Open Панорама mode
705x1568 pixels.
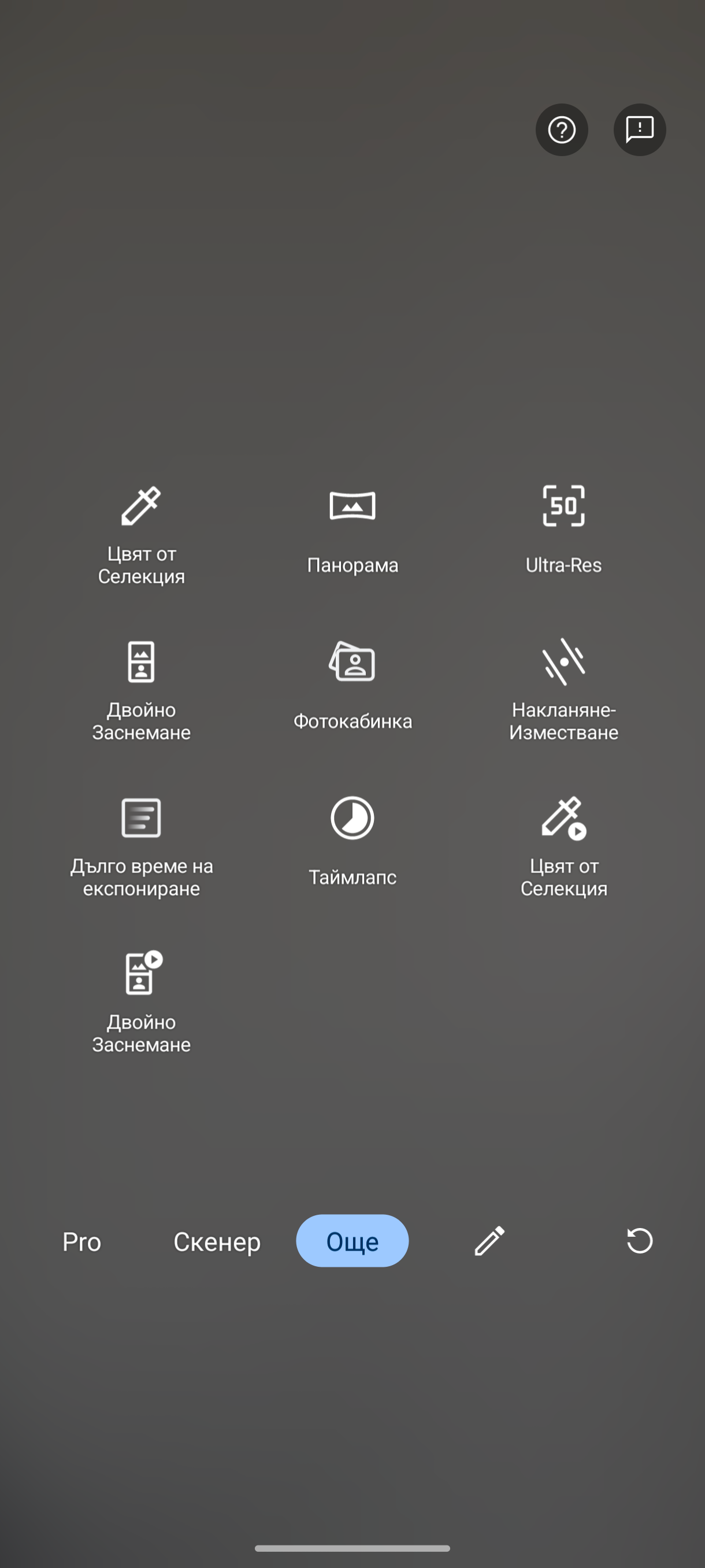tap(352, 530)
